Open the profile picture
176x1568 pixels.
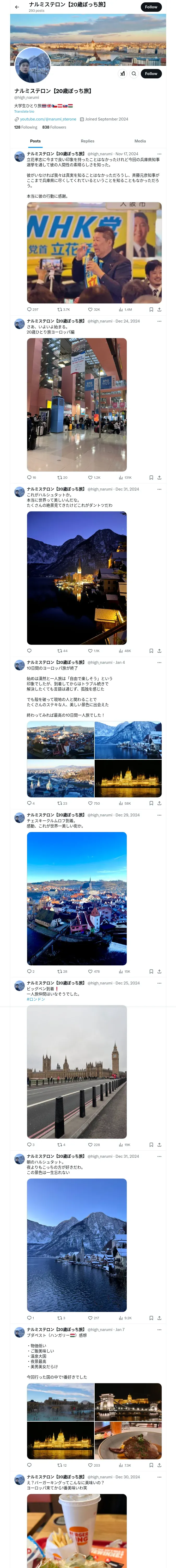[32, 65]
